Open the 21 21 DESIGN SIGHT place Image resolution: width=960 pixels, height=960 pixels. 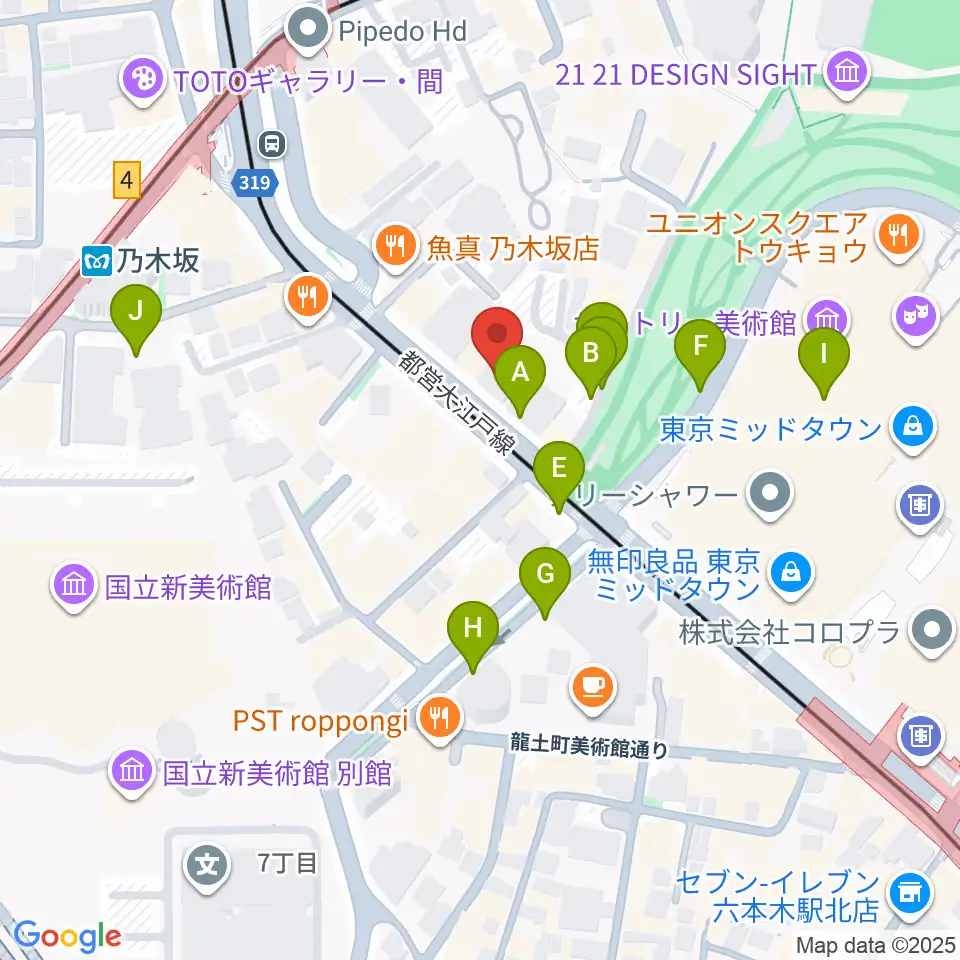click(848, 74)
